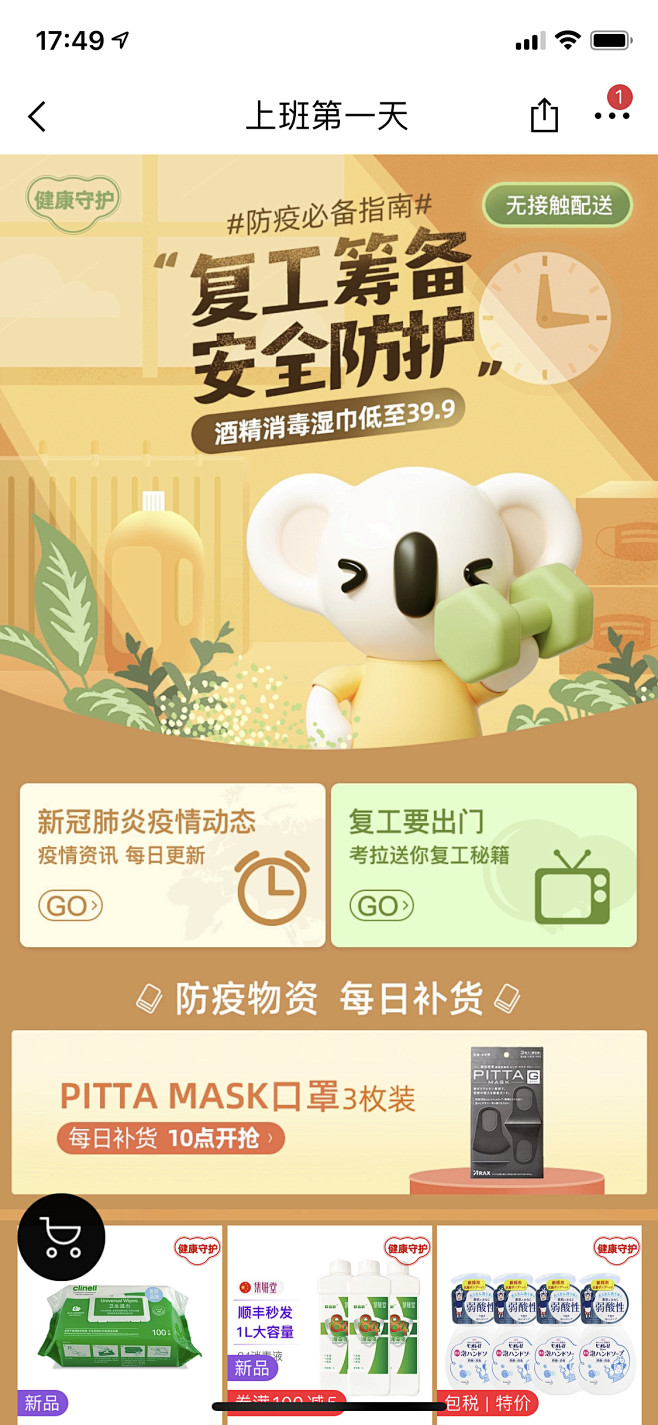Open the shopping cart
Viewport: 658px width, 1425px height.
click(61, 1237)
